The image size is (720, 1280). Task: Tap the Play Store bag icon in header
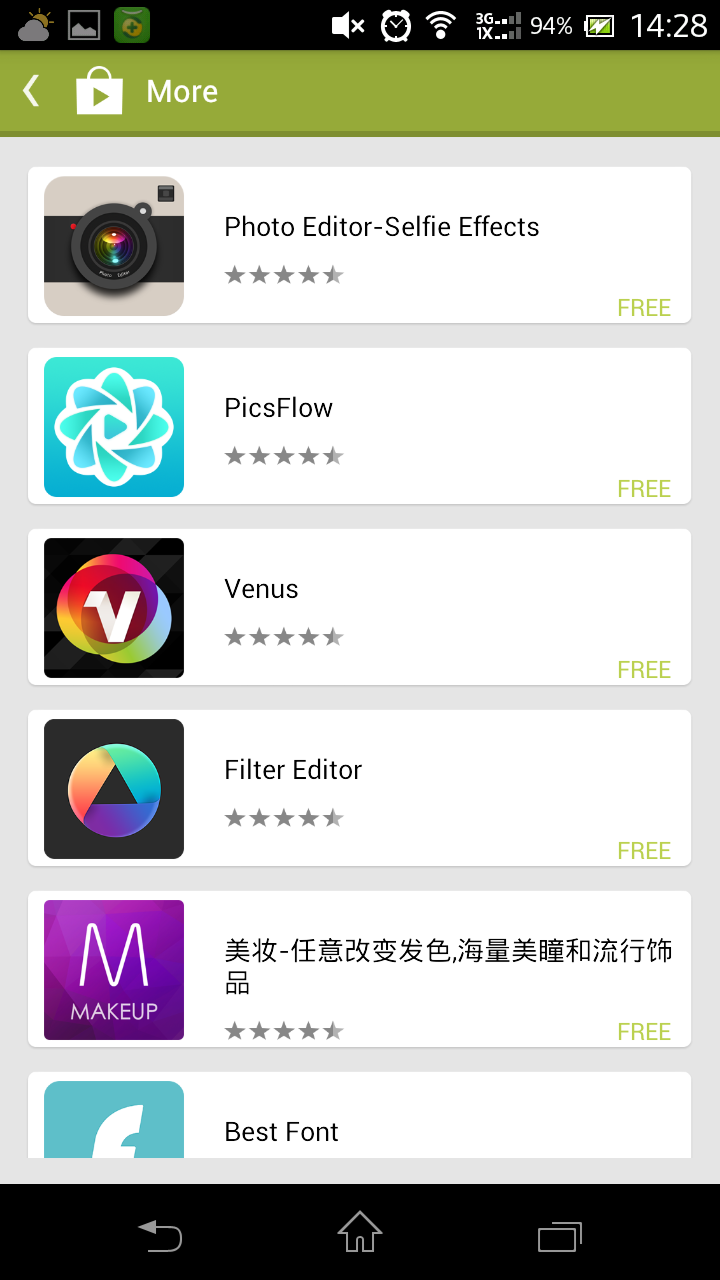pyautogui.click(x=99, y=90)
